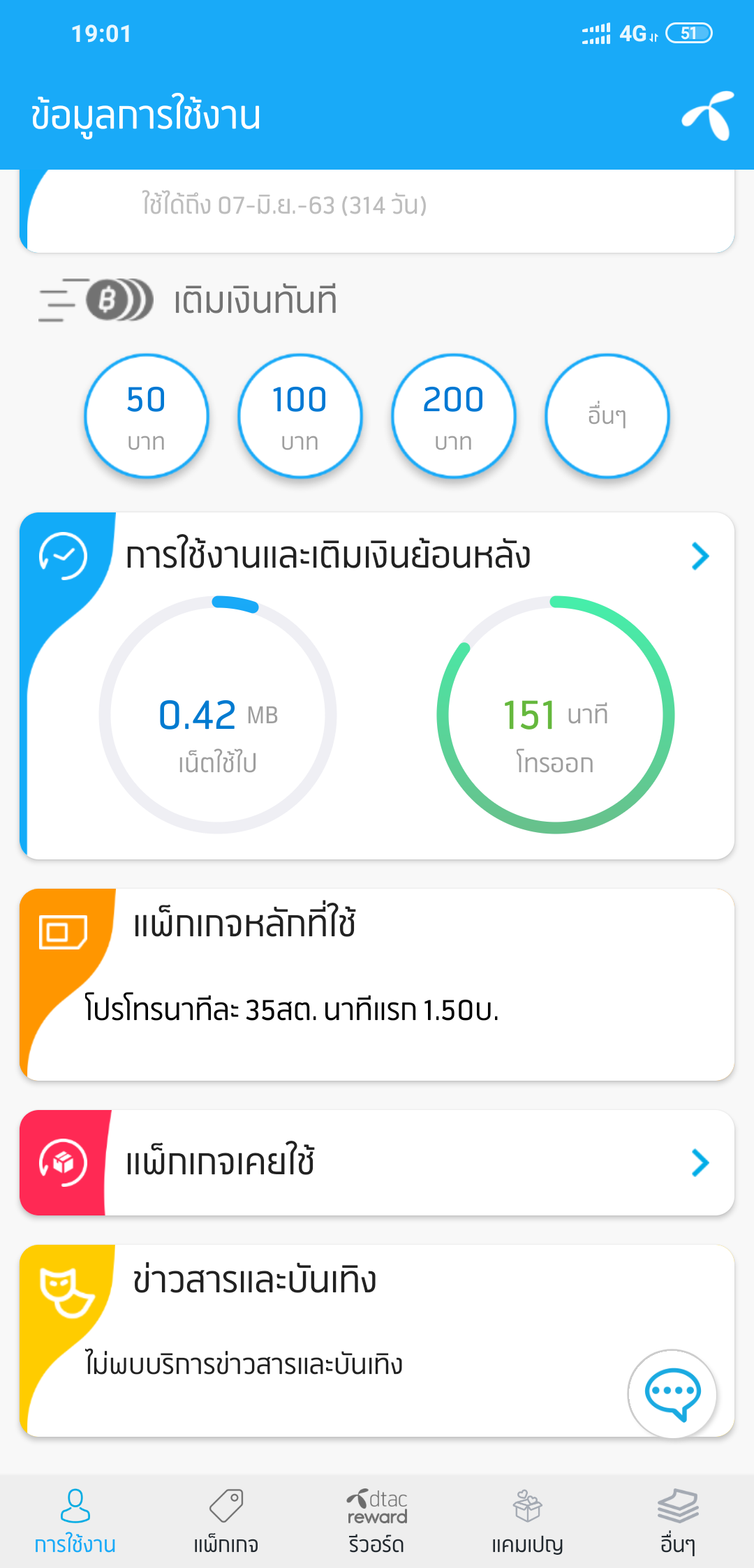This screenshot has width=754, height=1568.
Task: View the แพ็กเกจหลักที่ใช้ card
Action: (x=377, y=984)
